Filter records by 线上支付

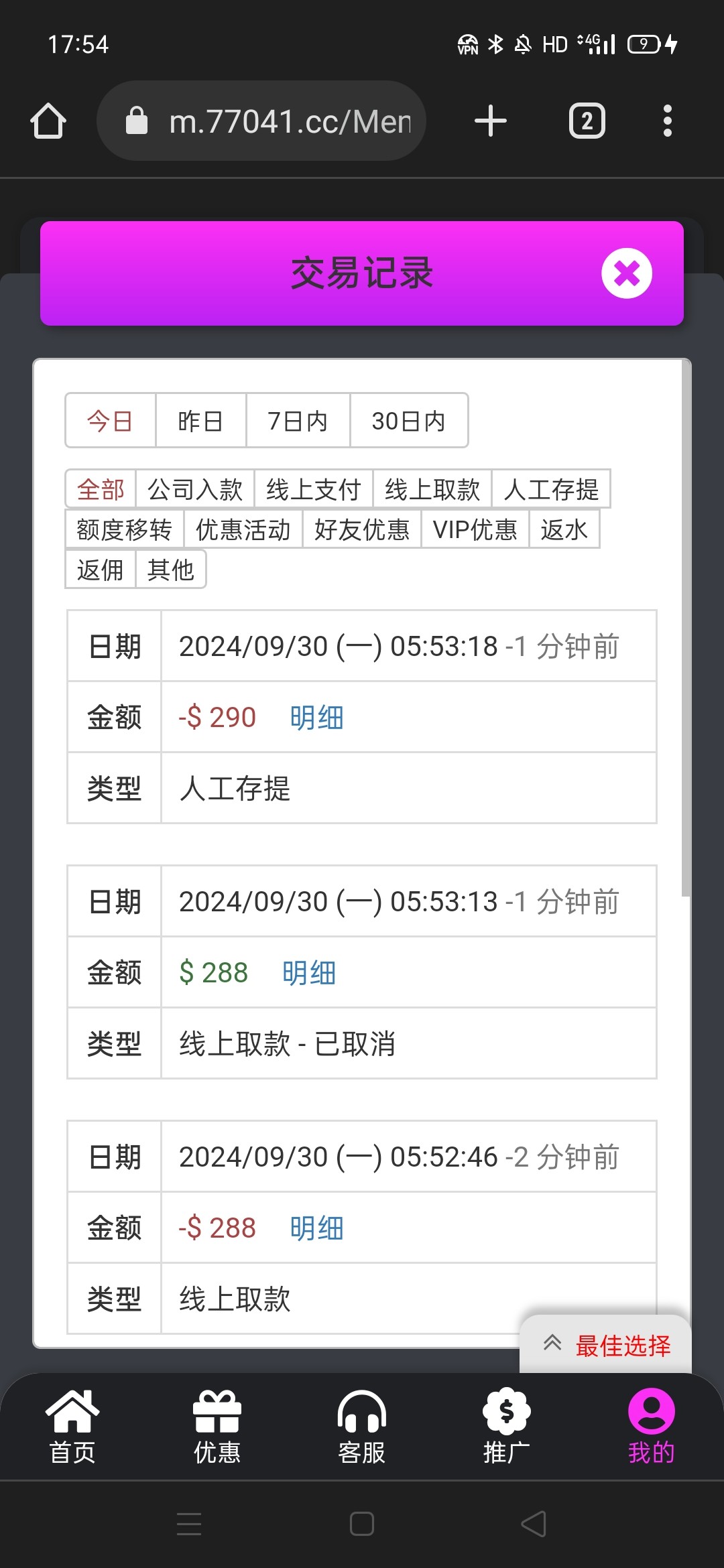pos(313,489)
